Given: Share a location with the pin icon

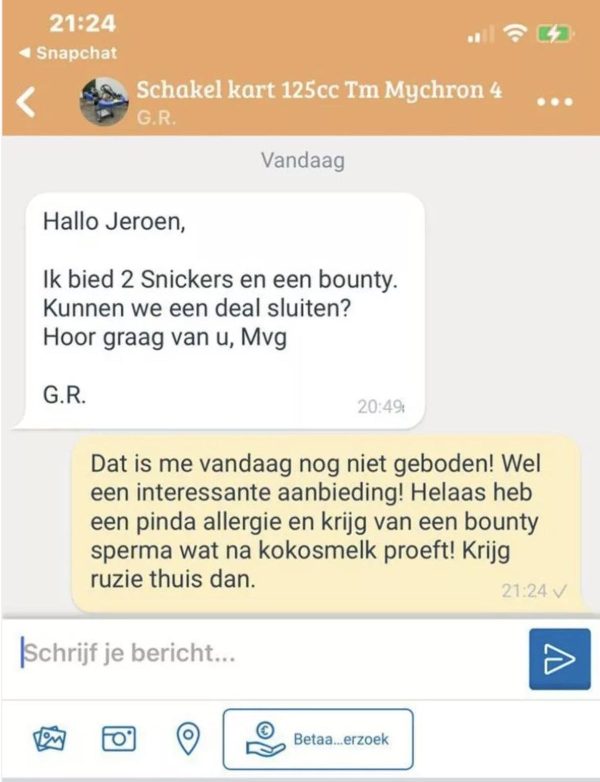Looking at the screenshot, I should point(186,738).
